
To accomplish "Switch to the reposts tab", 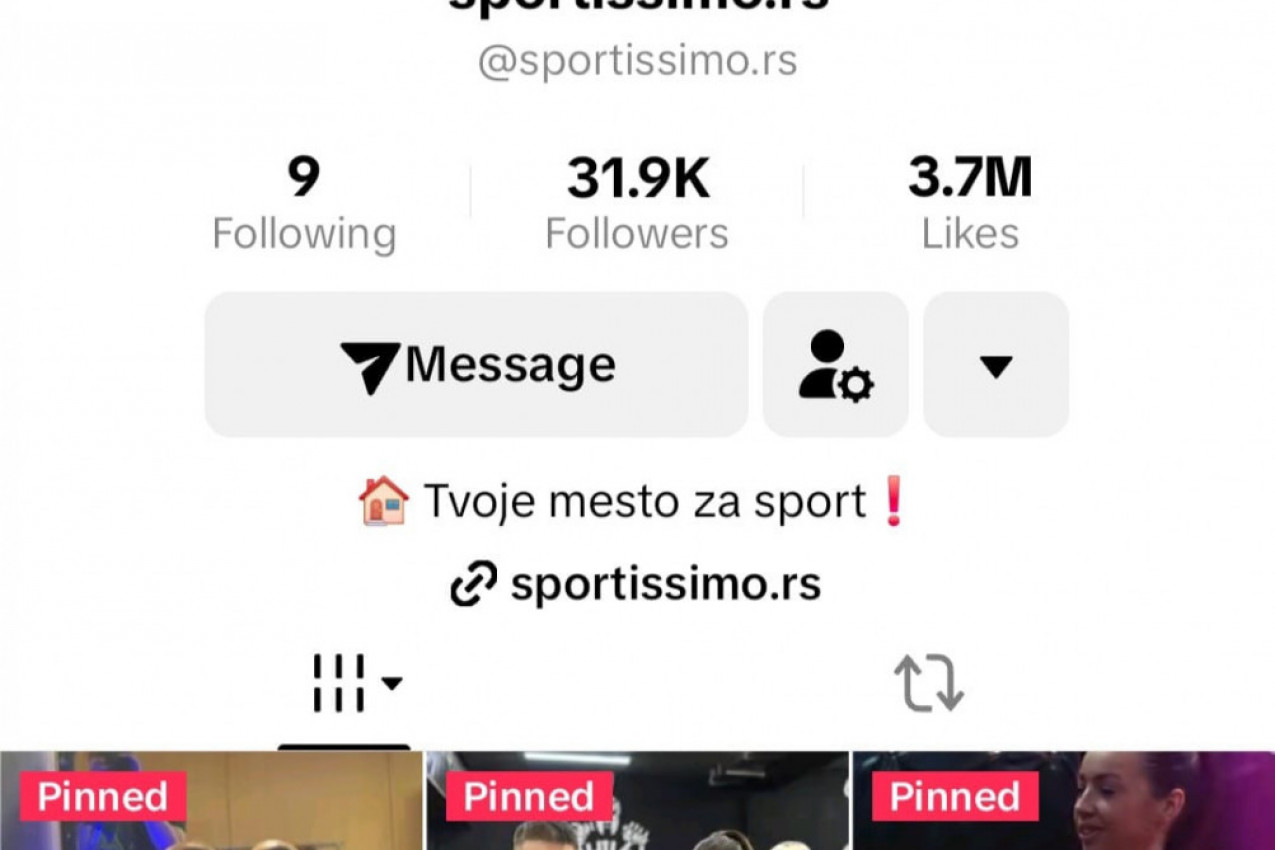I will (928, 685).
